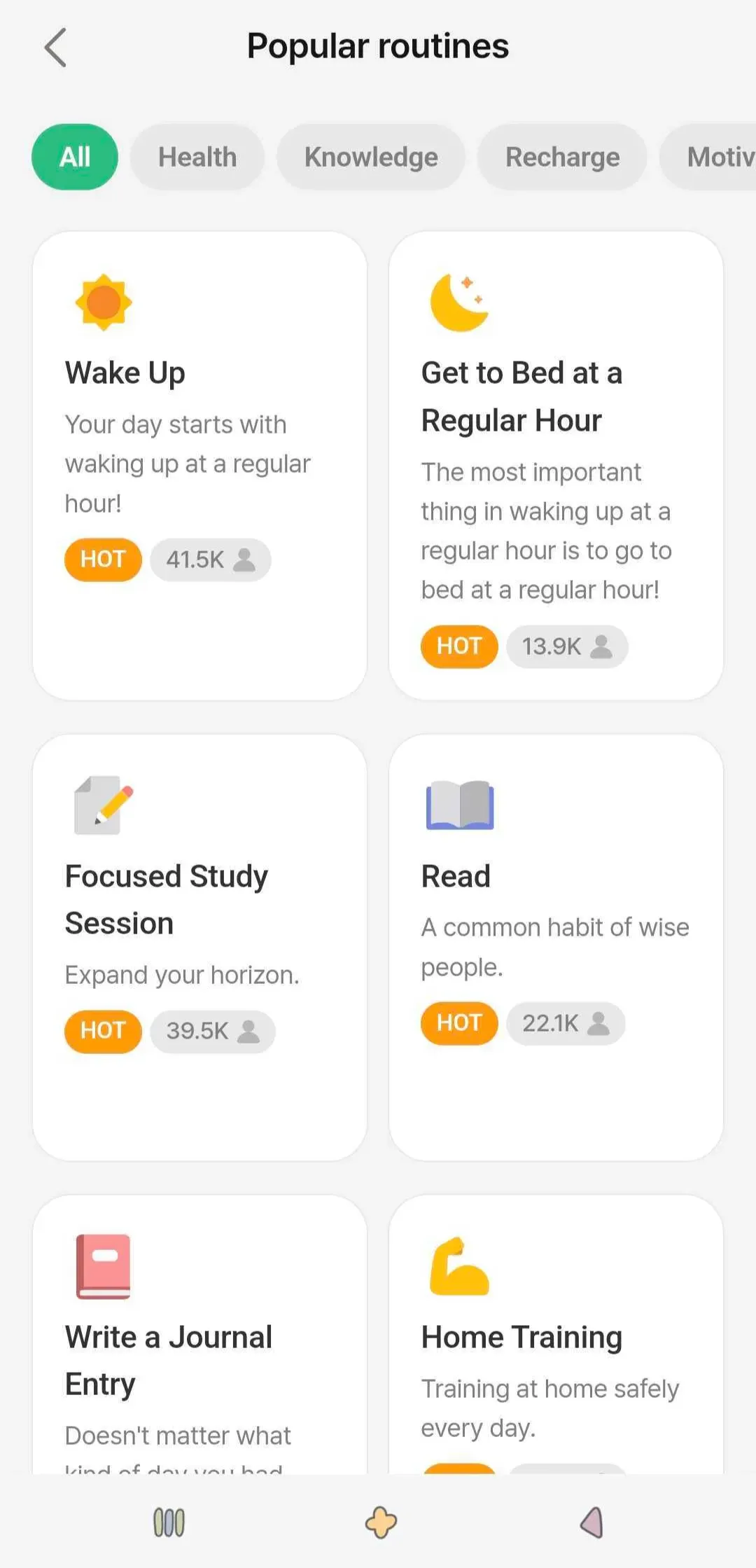
Task: Tap the system home button
Action: [x=381, y=1522]
